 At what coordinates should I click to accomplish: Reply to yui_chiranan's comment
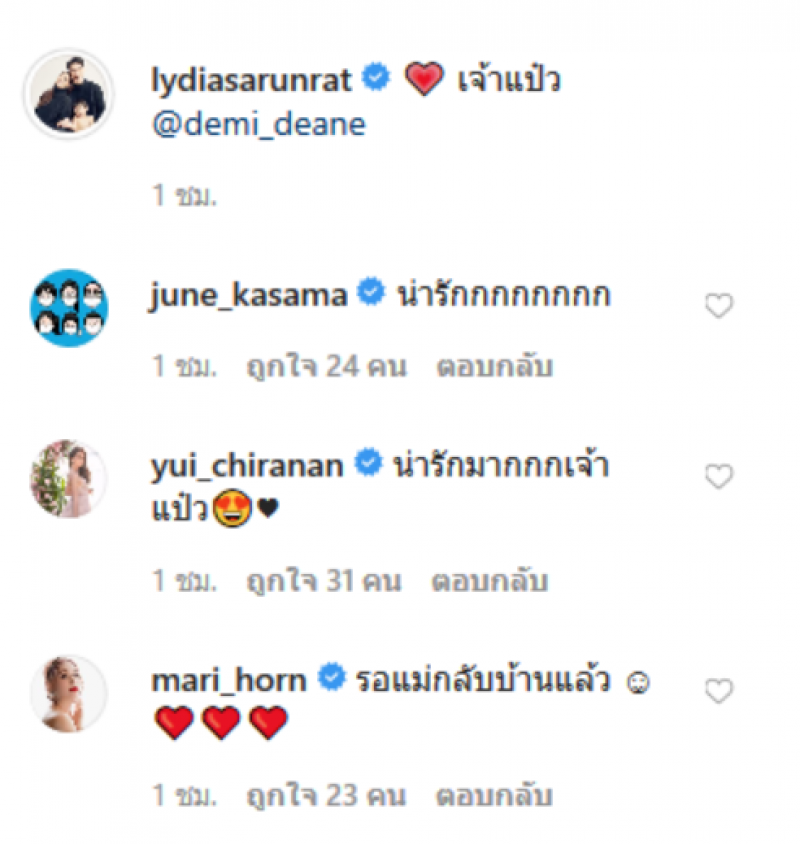pos(490,581)
